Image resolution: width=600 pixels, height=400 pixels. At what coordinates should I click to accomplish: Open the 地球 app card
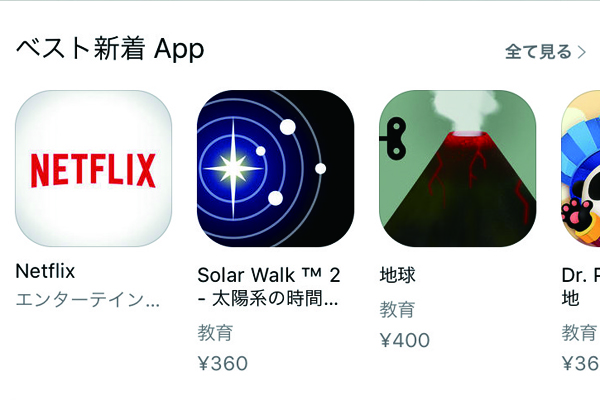(x=457, y=169)
